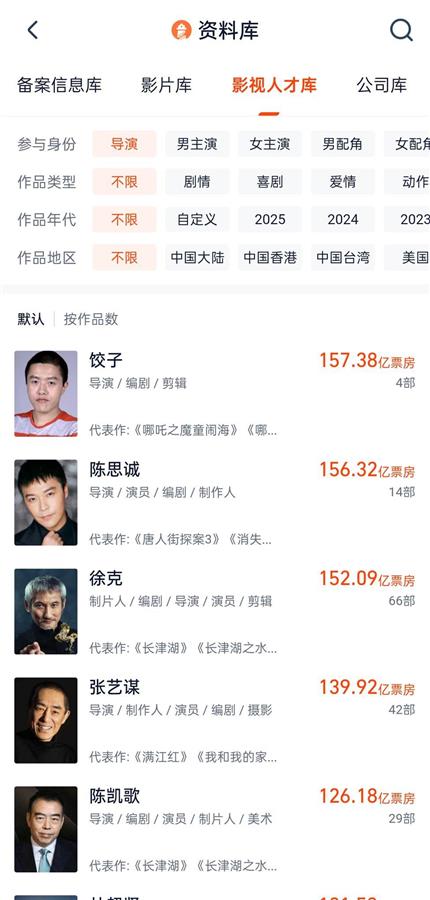430x900 pixels.
Task: Select 自定义 for the works era
Action: coord(197,220)
